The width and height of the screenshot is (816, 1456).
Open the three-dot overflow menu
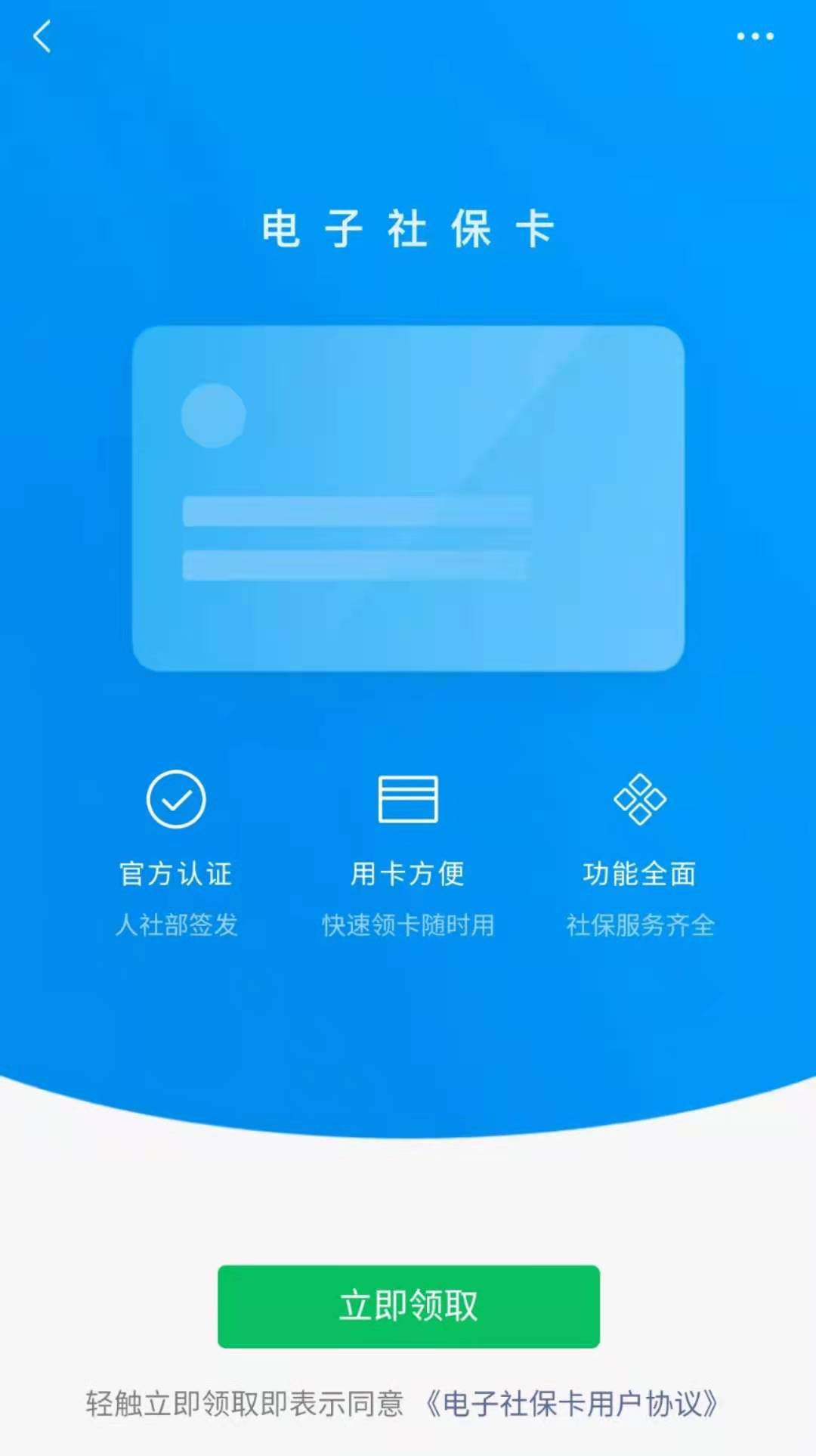(755, 36)
